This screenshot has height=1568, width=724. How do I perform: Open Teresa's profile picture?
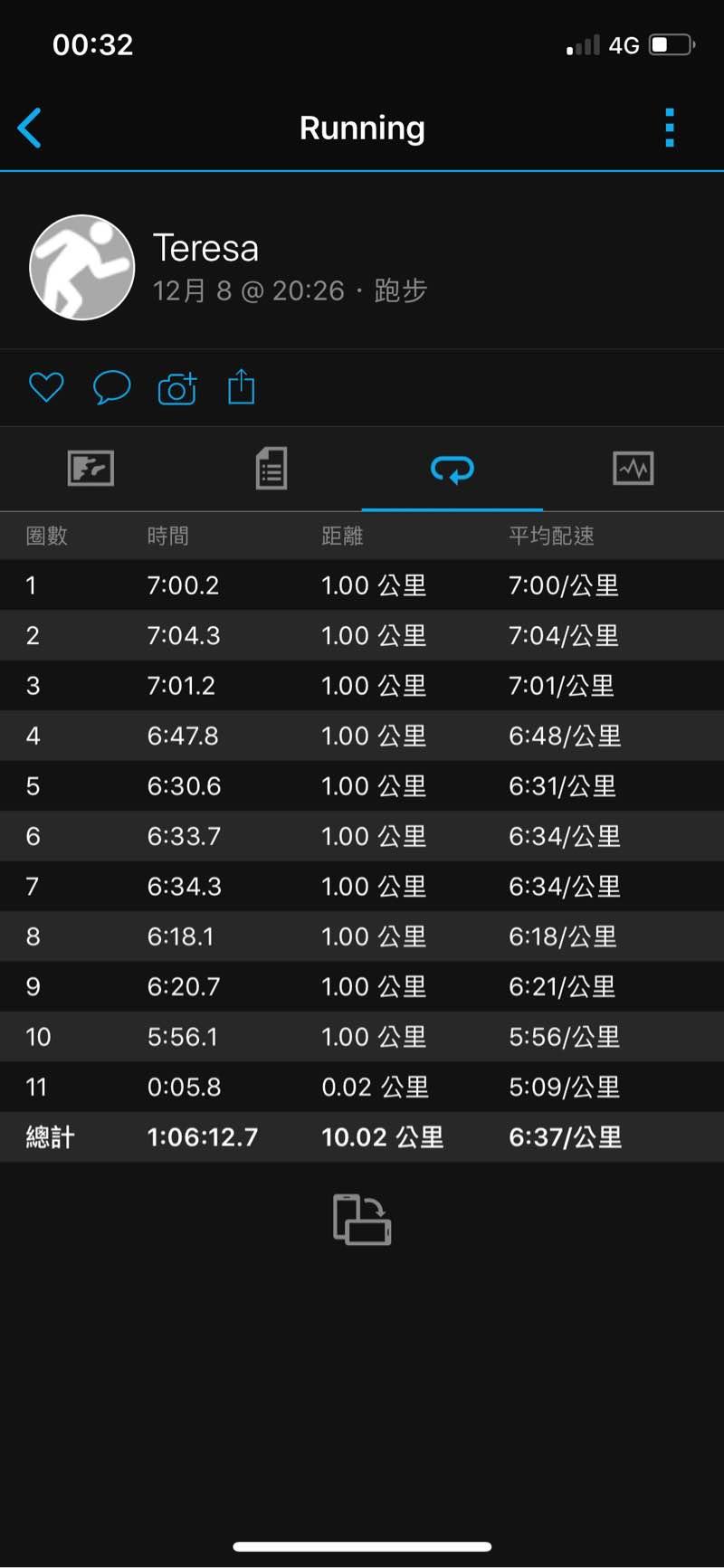click(x=82, y=267)
